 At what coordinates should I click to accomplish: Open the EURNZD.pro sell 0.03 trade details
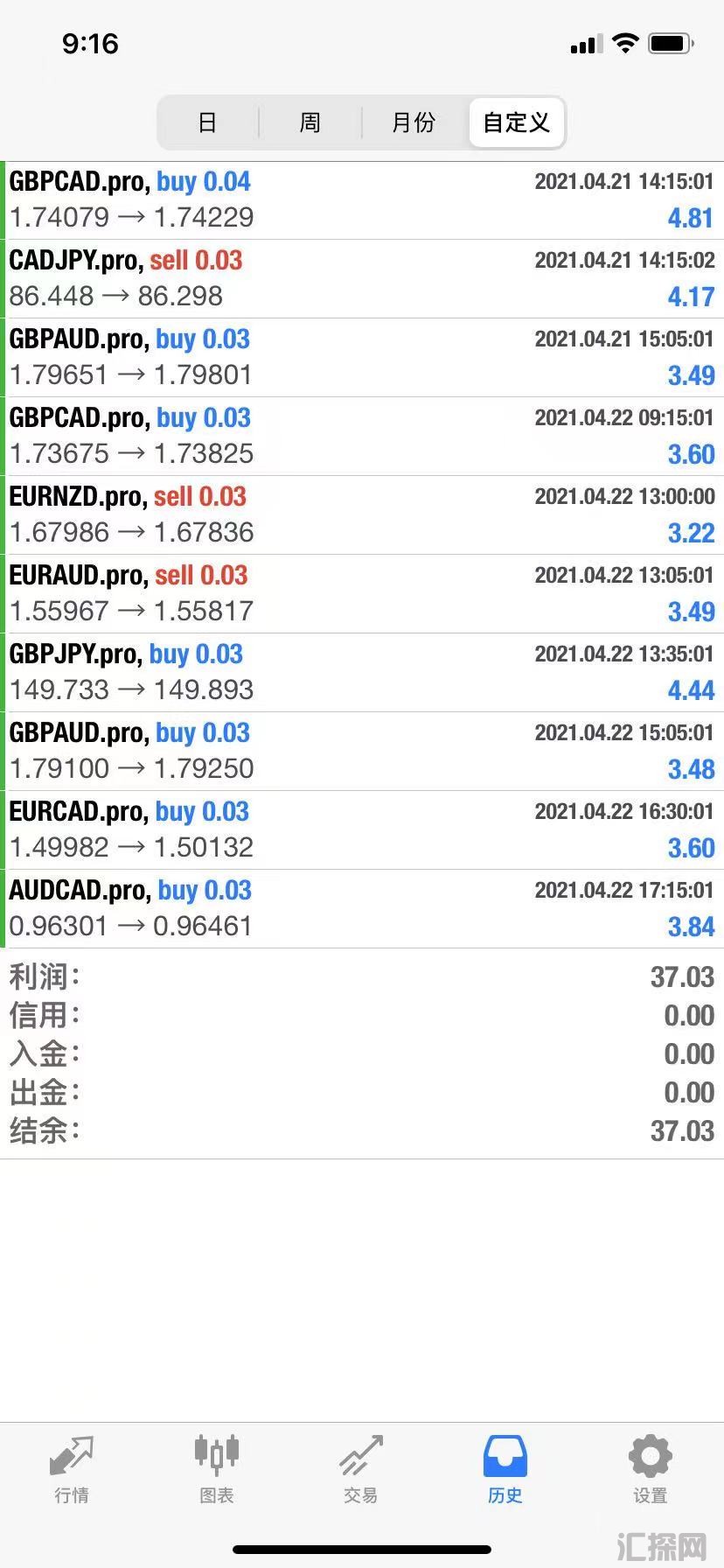(x=362, y=515)
